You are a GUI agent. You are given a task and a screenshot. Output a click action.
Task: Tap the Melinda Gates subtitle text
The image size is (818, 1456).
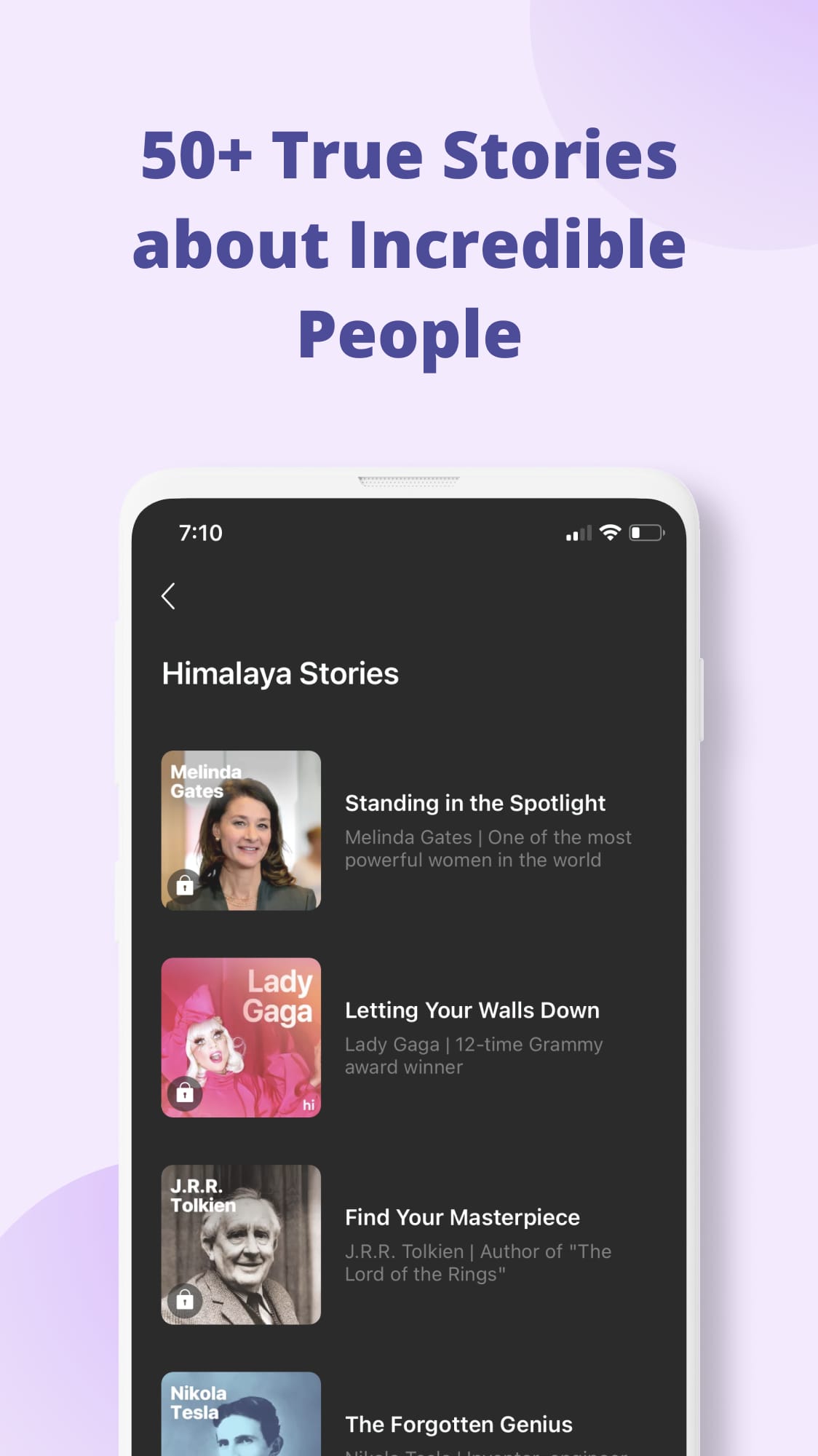488,848
